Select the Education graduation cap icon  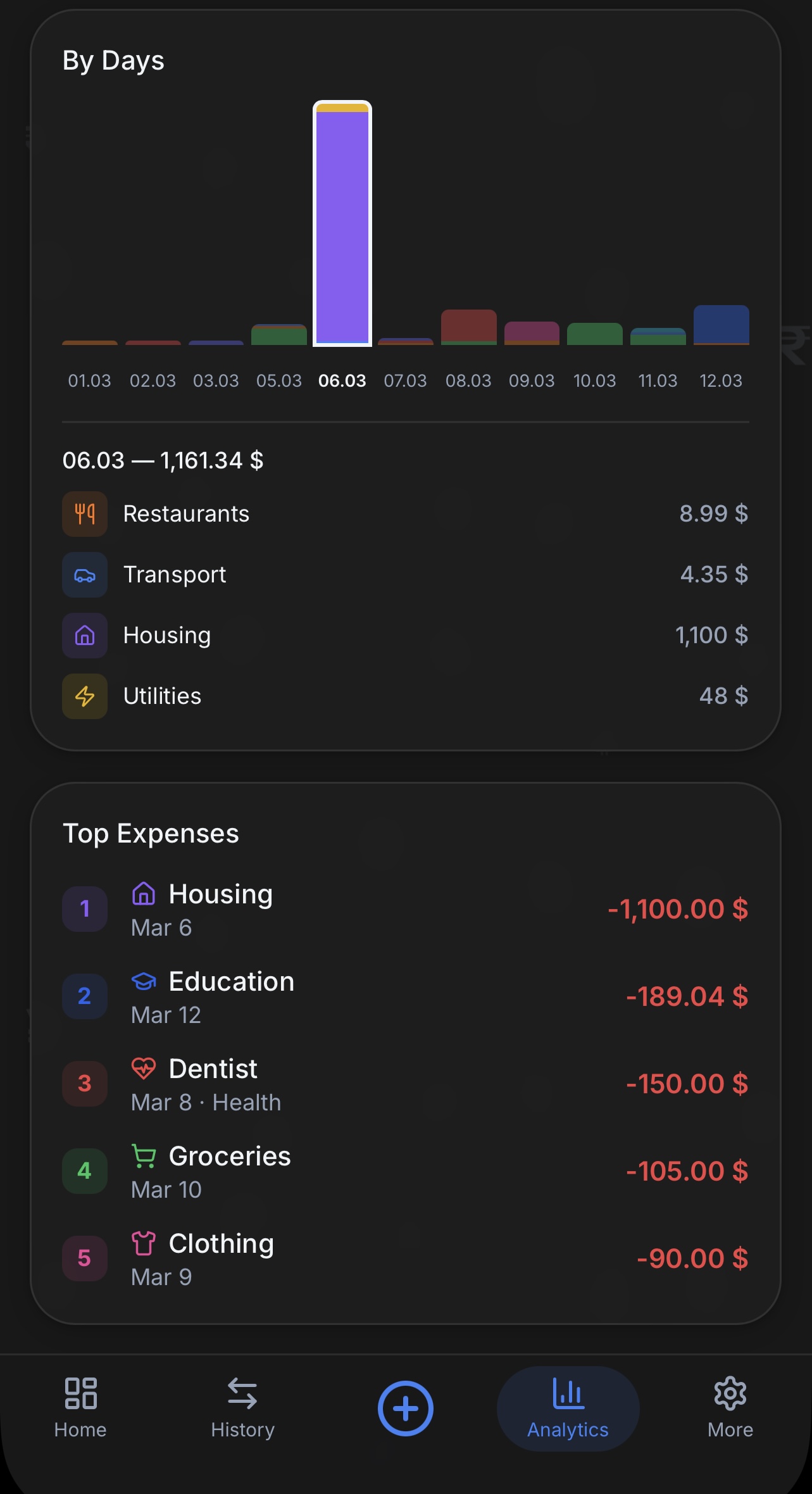pos(145,982)
